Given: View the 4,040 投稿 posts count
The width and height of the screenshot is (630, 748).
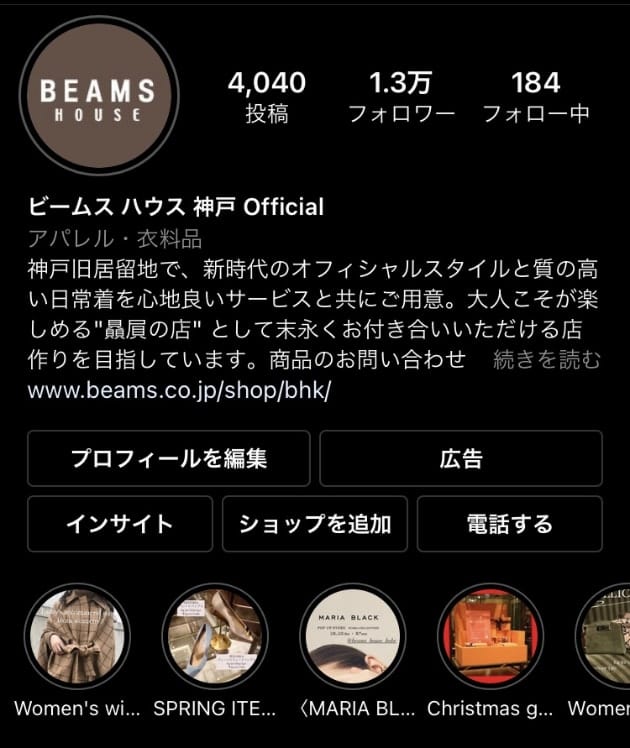Looking at the screenshot, I should 266,96.
